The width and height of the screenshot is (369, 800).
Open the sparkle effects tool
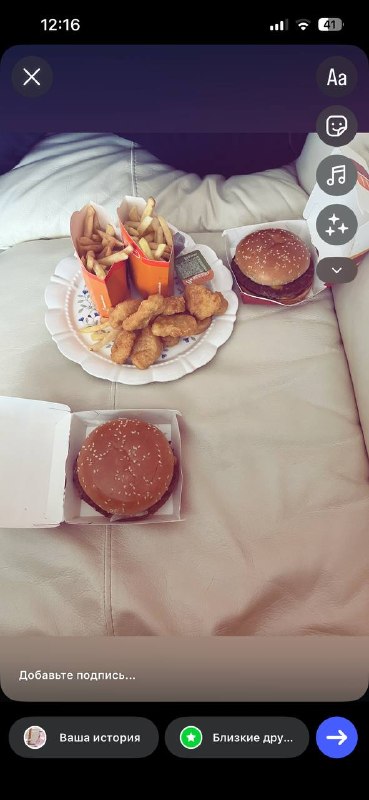click(336, 224)
